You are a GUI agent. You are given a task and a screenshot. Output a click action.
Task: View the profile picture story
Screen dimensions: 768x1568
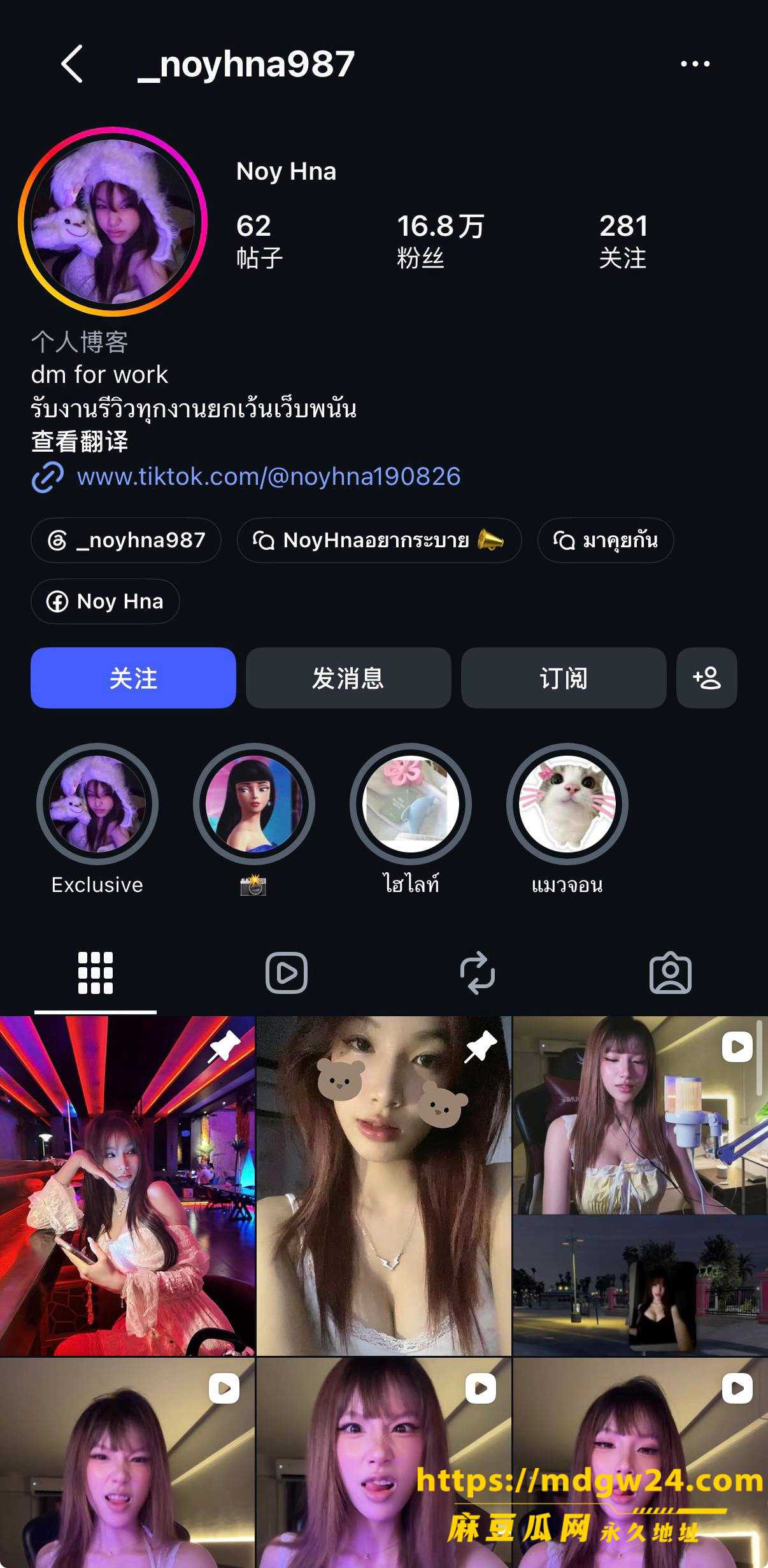[x=113, y=221]
